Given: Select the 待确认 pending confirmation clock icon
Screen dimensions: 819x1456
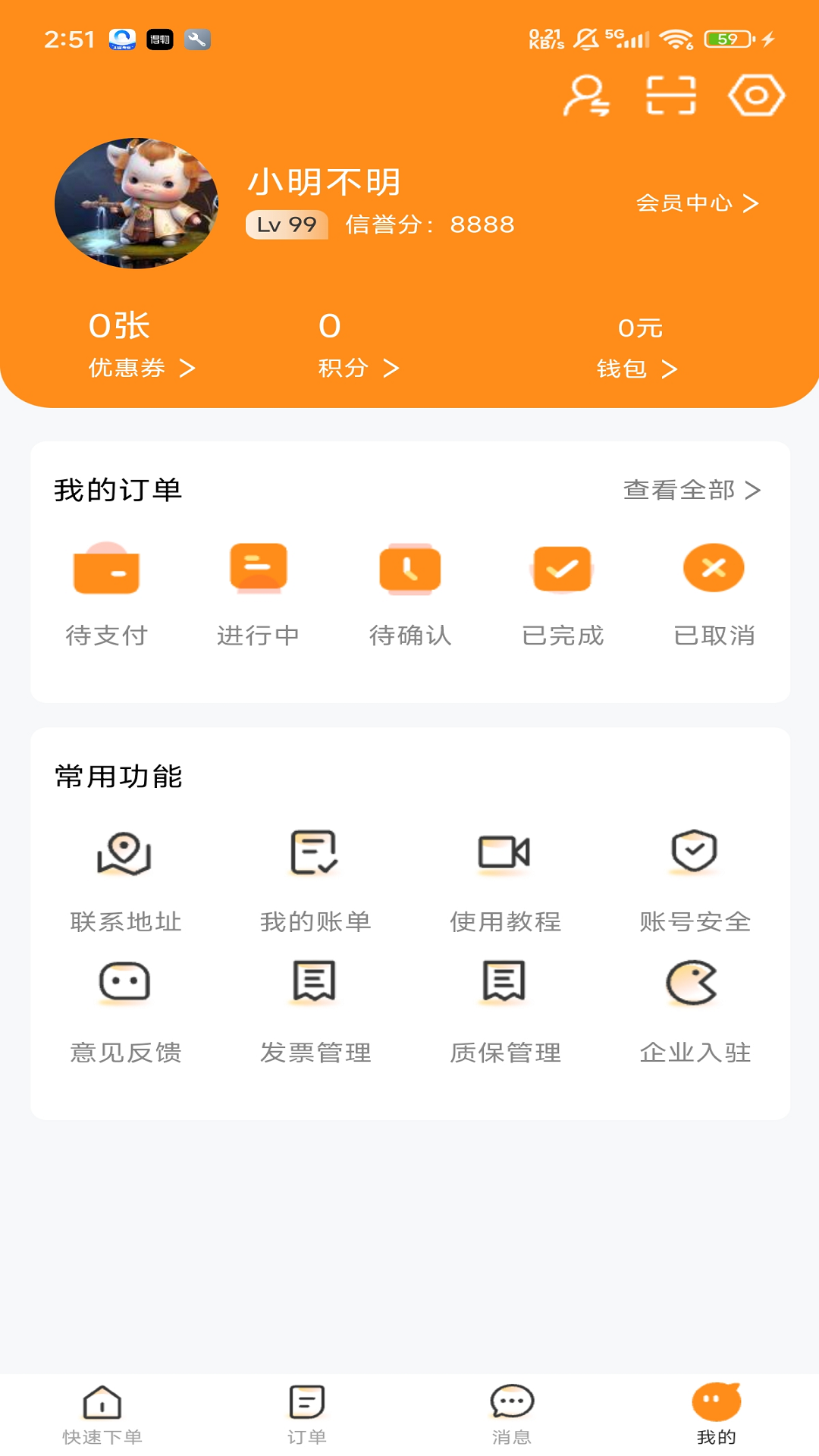Looking at the screenshot, I should [x=409, y=569].
